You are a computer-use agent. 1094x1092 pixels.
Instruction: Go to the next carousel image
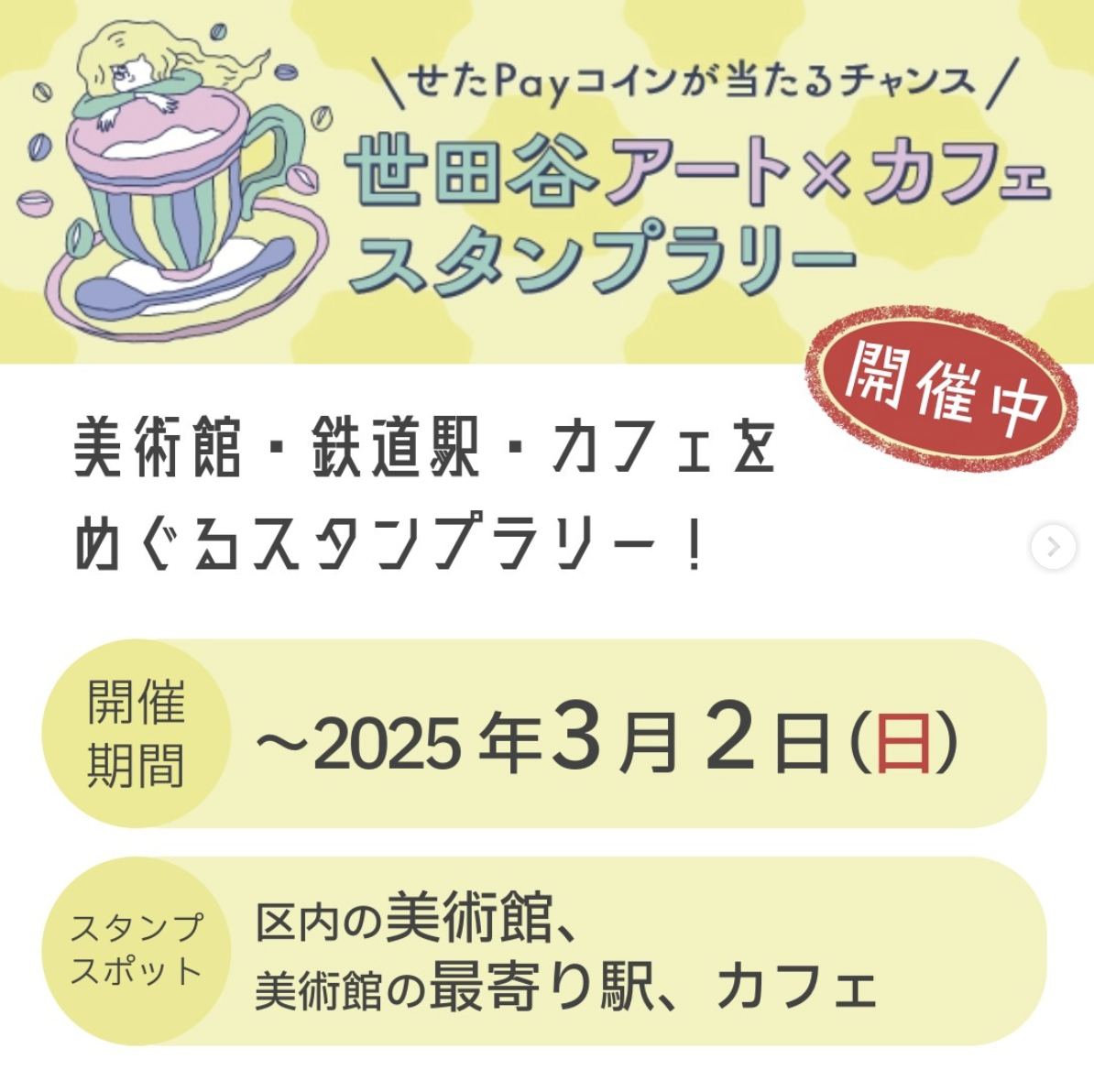(x=1053, y=547)
